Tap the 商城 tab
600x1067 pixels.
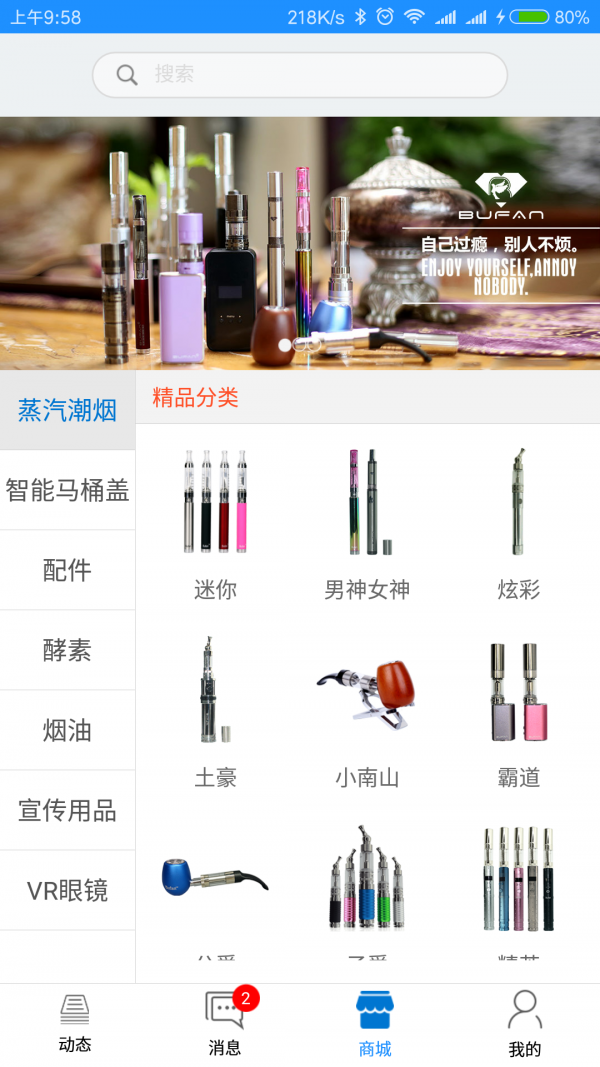coord(375,1024)
